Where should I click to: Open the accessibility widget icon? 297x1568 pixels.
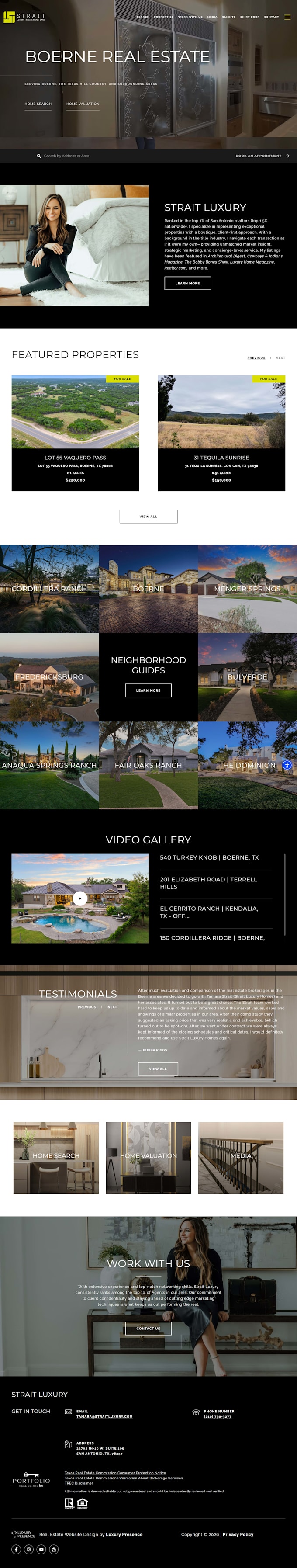287,764
